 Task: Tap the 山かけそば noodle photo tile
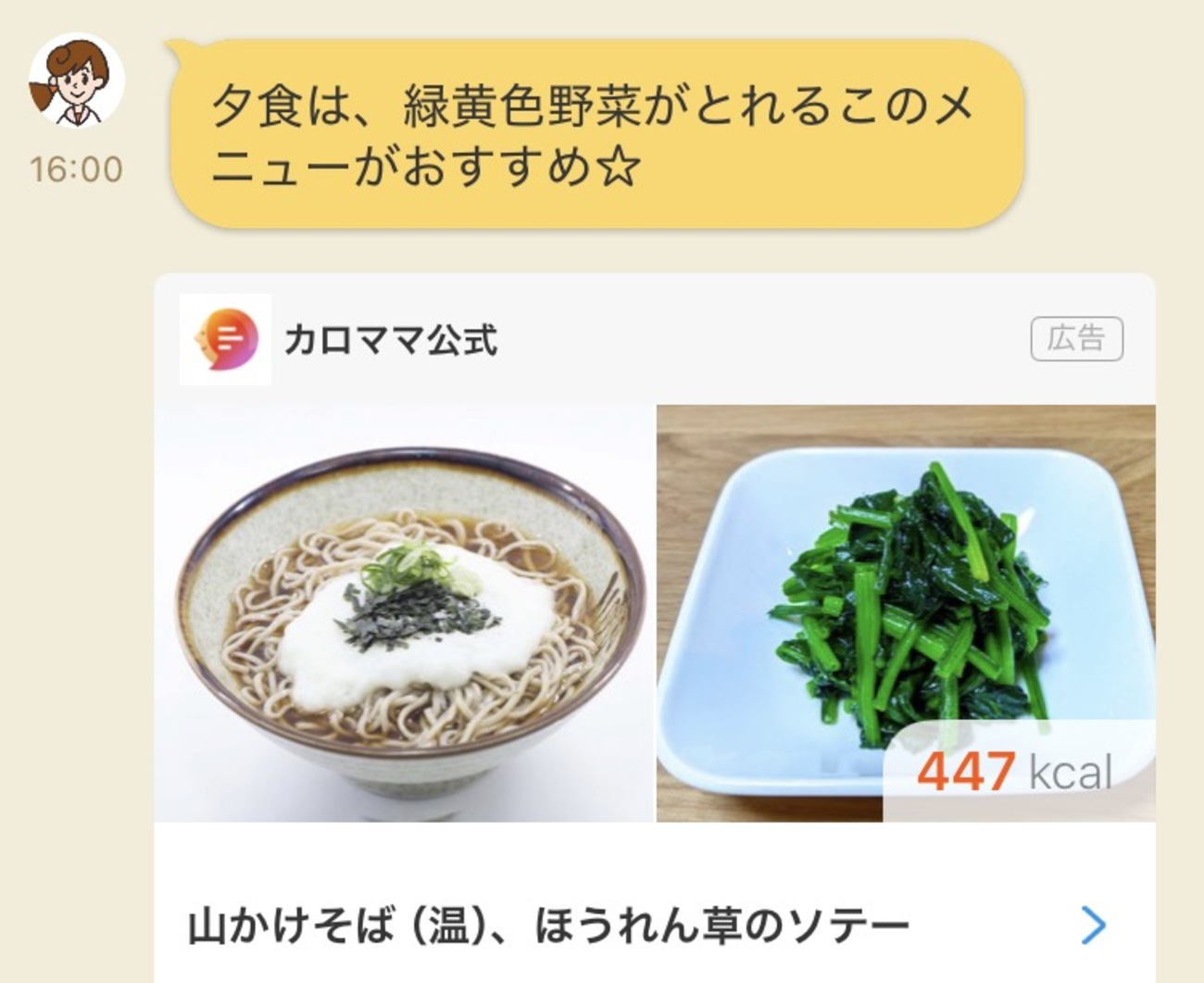pos(405,612)
